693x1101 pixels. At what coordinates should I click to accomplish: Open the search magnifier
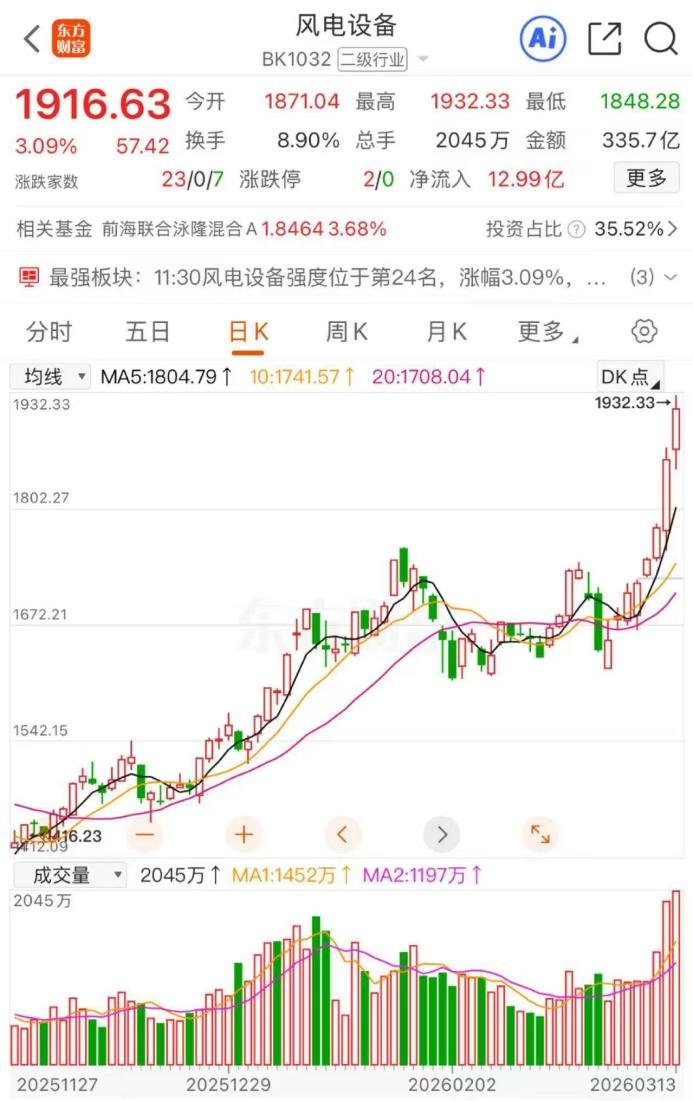click(660, 39)
